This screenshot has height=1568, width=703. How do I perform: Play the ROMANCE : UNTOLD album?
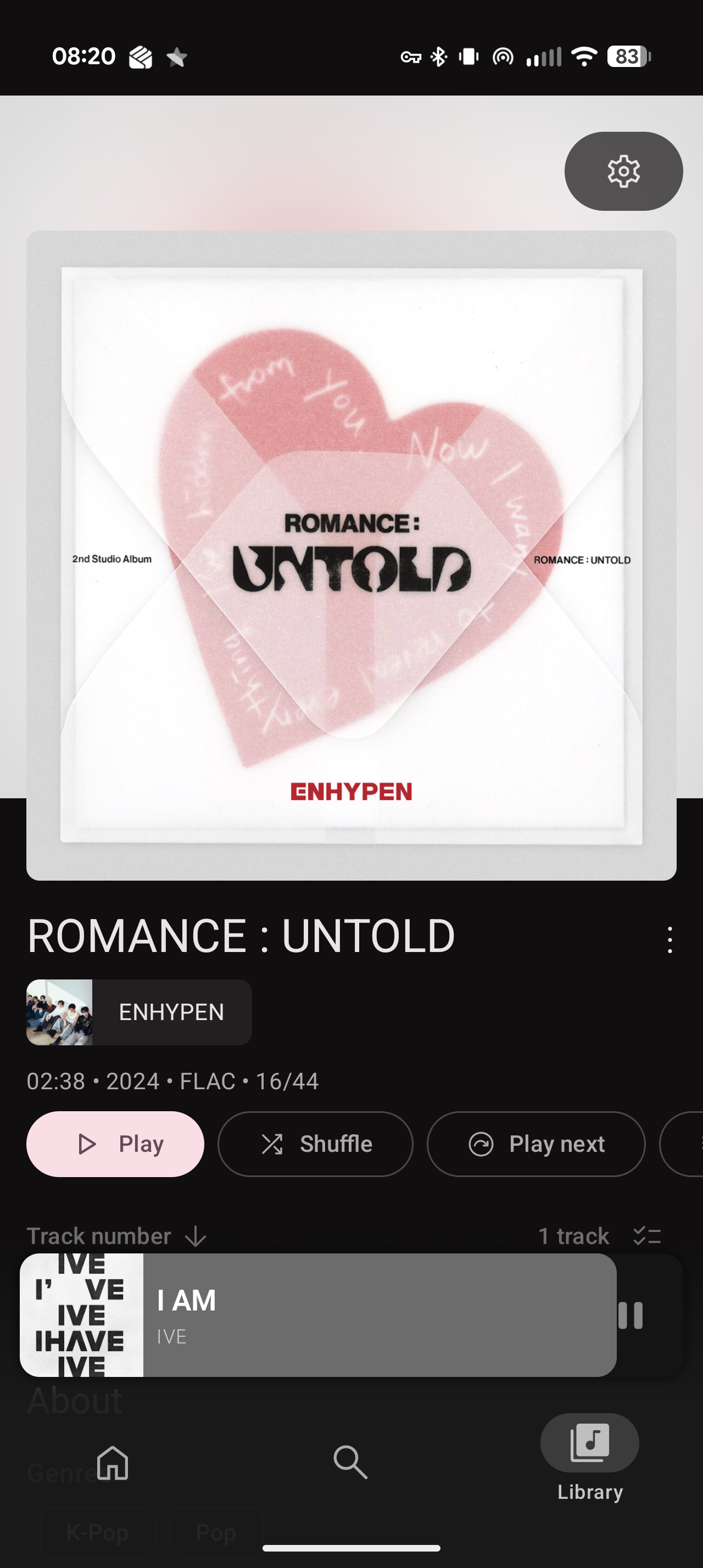[115, 1144]
